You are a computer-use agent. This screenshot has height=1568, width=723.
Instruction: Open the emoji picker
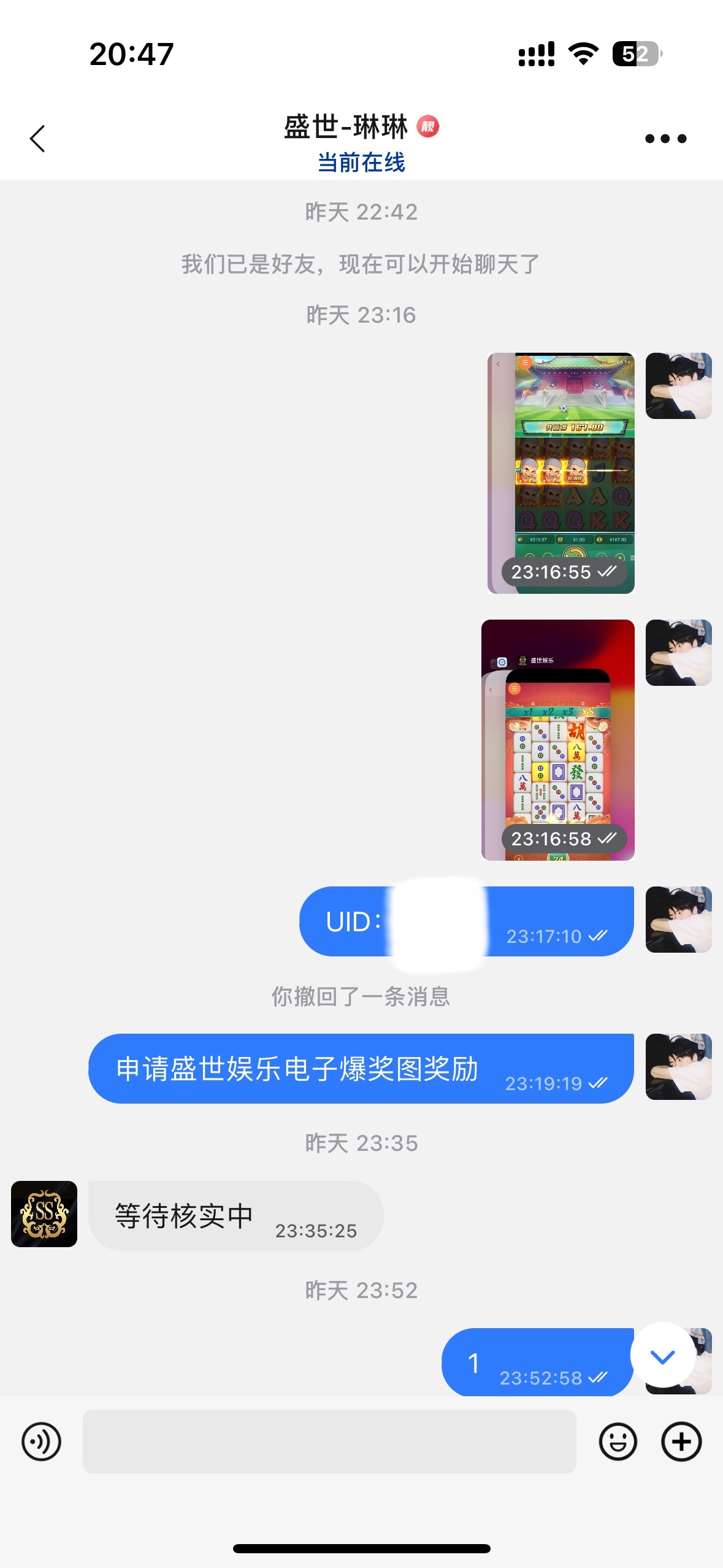(618, 1441)
